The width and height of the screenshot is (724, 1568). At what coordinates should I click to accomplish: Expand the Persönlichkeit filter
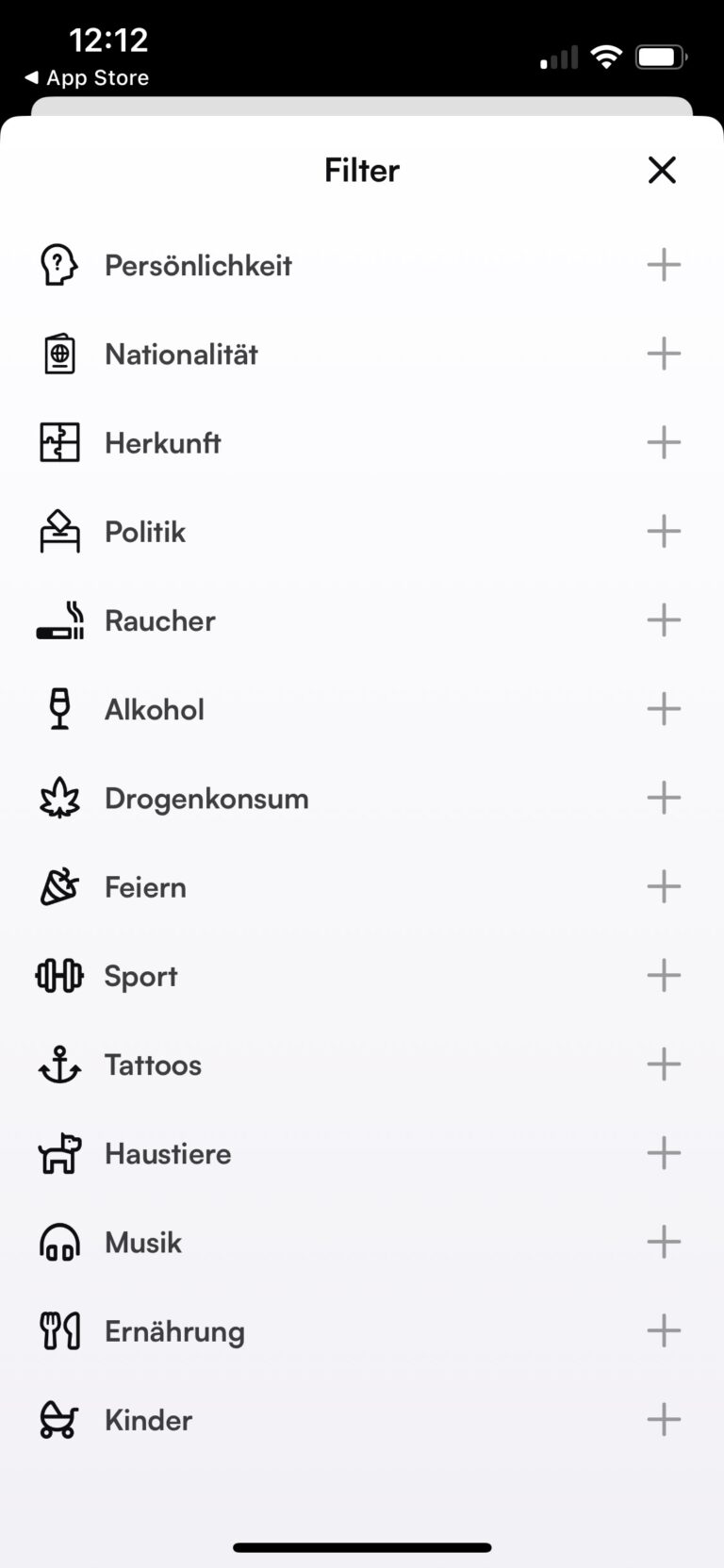664,265
